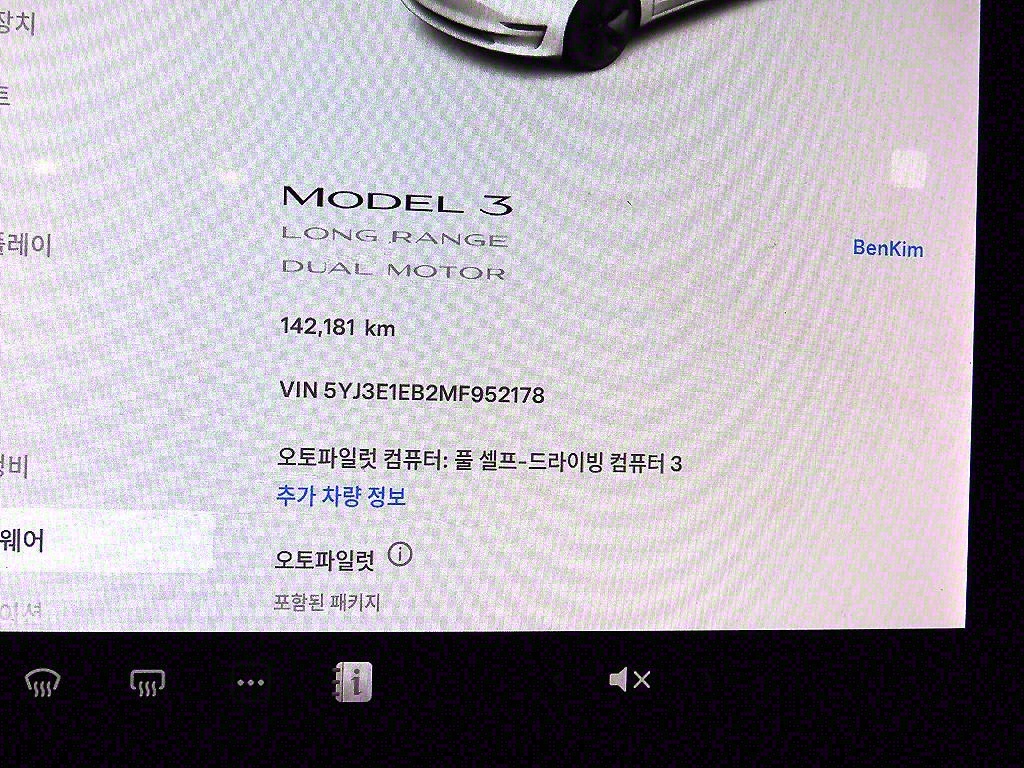Image resolution: width=1024 pixels, height=768 pixels.
Task: Show the info icon next to 오토파일럿
Action: point(399,554)
